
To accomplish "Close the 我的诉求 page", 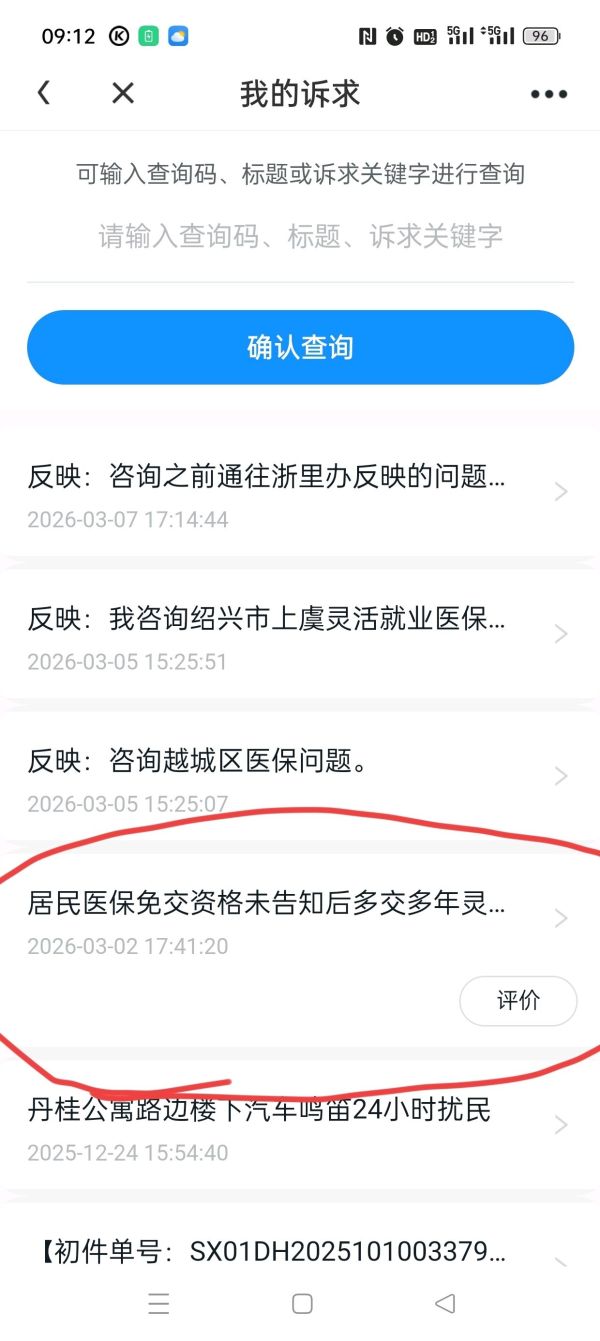I will click(x=122, y=93).
